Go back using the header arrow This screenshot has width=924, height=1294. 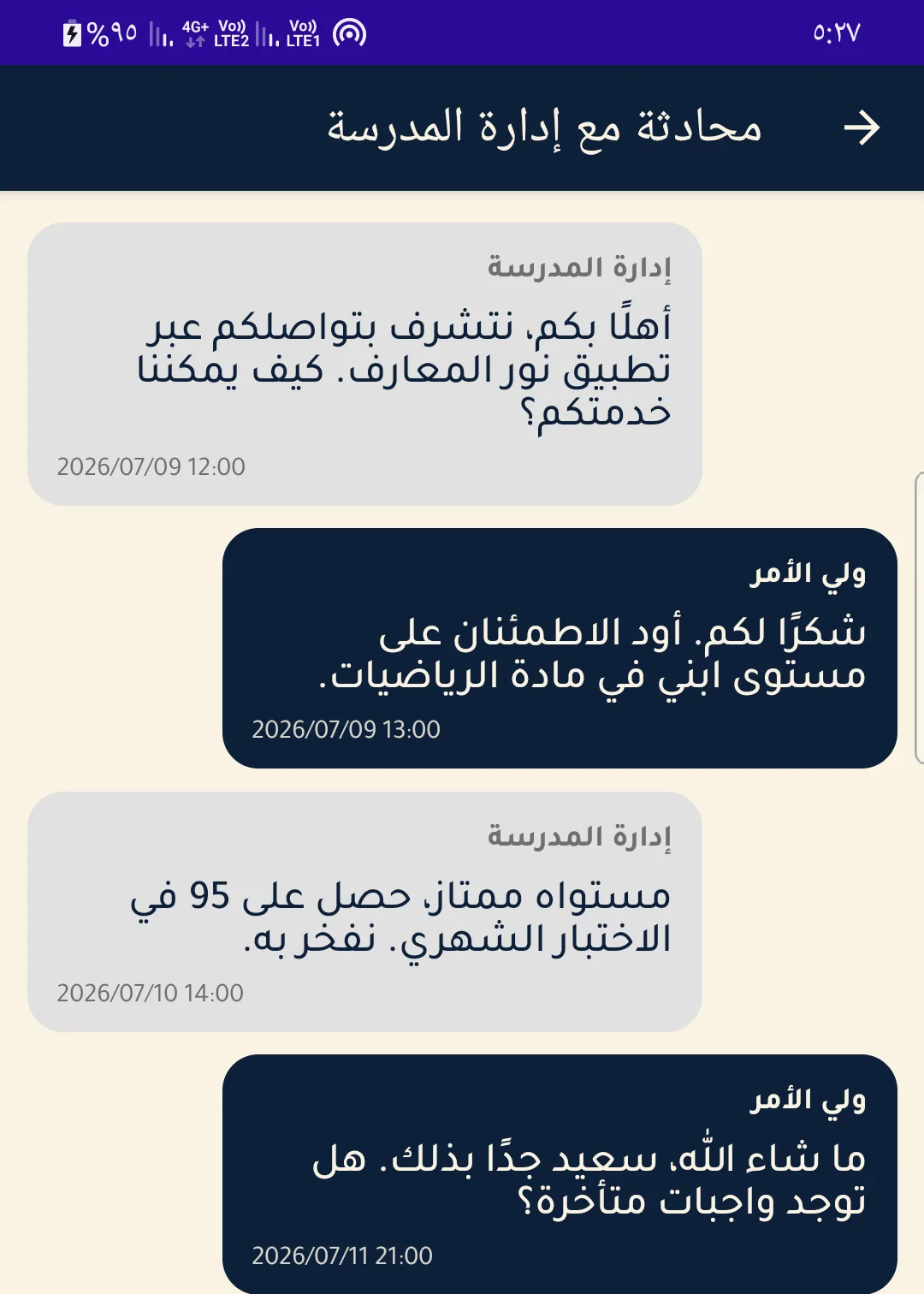coord(862,128)
